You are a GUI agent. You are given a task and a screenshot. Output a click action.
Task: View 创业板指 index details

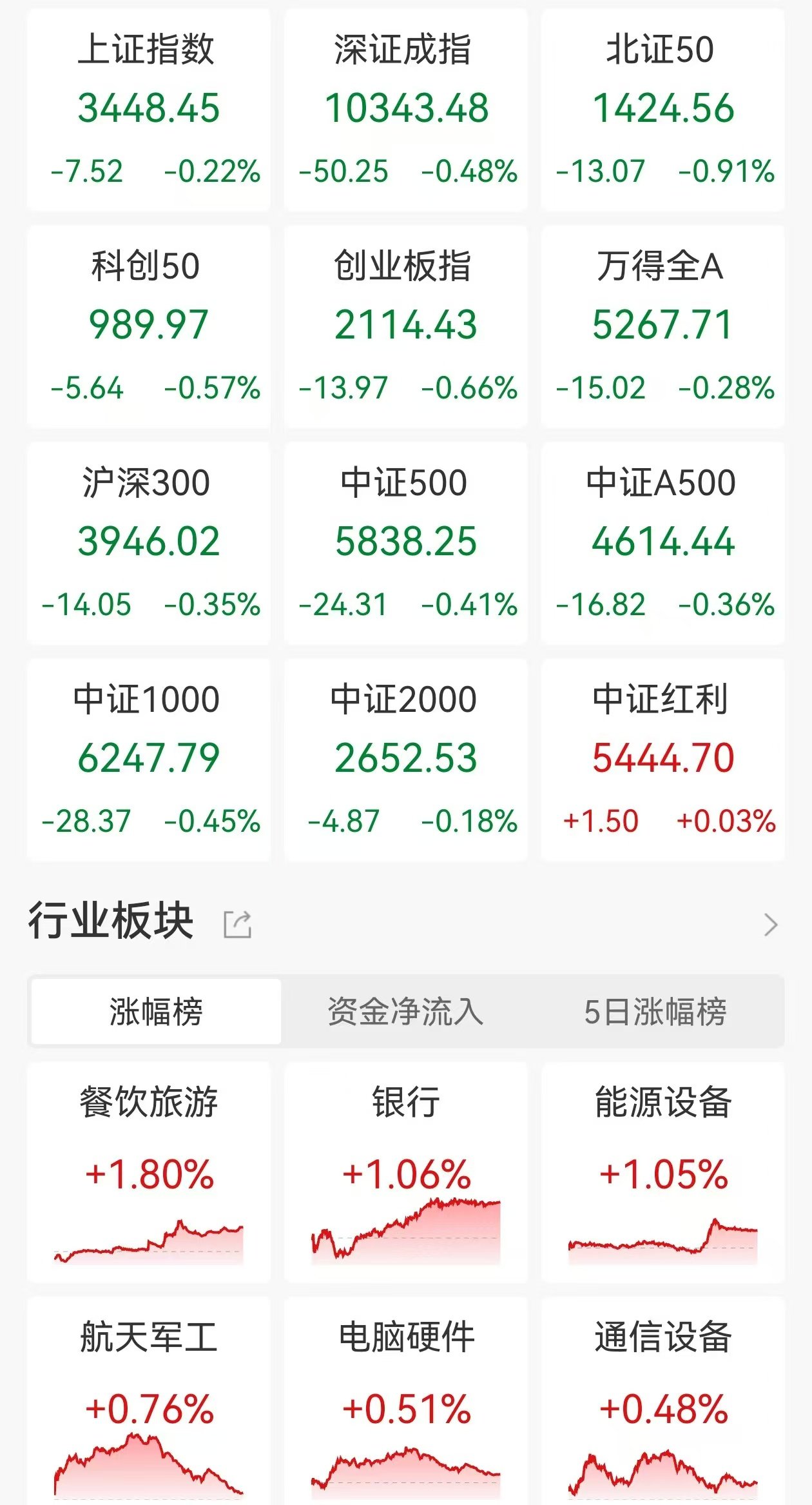pyautogui.click(x=406, y=326)
